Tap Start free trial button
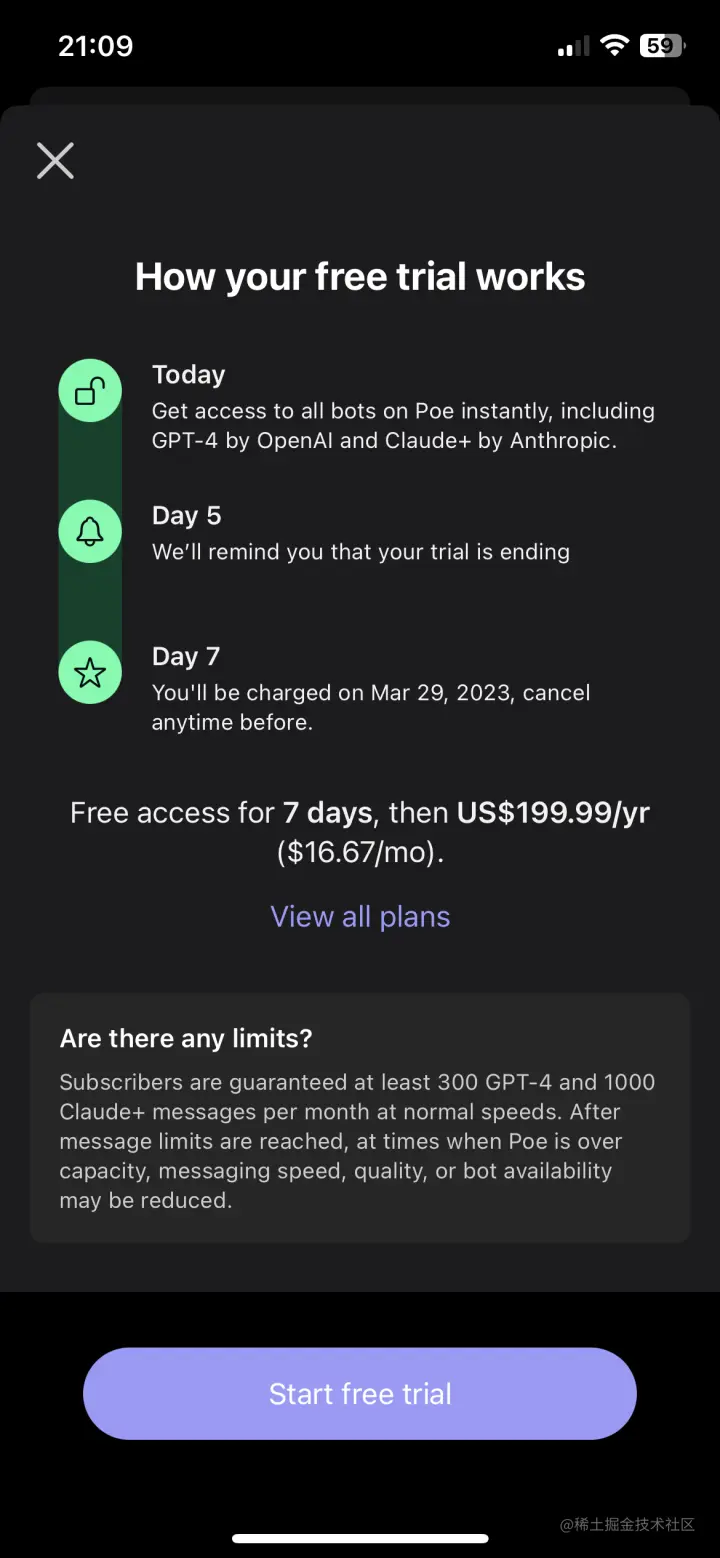The height and width of the screenshot is (1558, 720). [x=360, y=1393]
